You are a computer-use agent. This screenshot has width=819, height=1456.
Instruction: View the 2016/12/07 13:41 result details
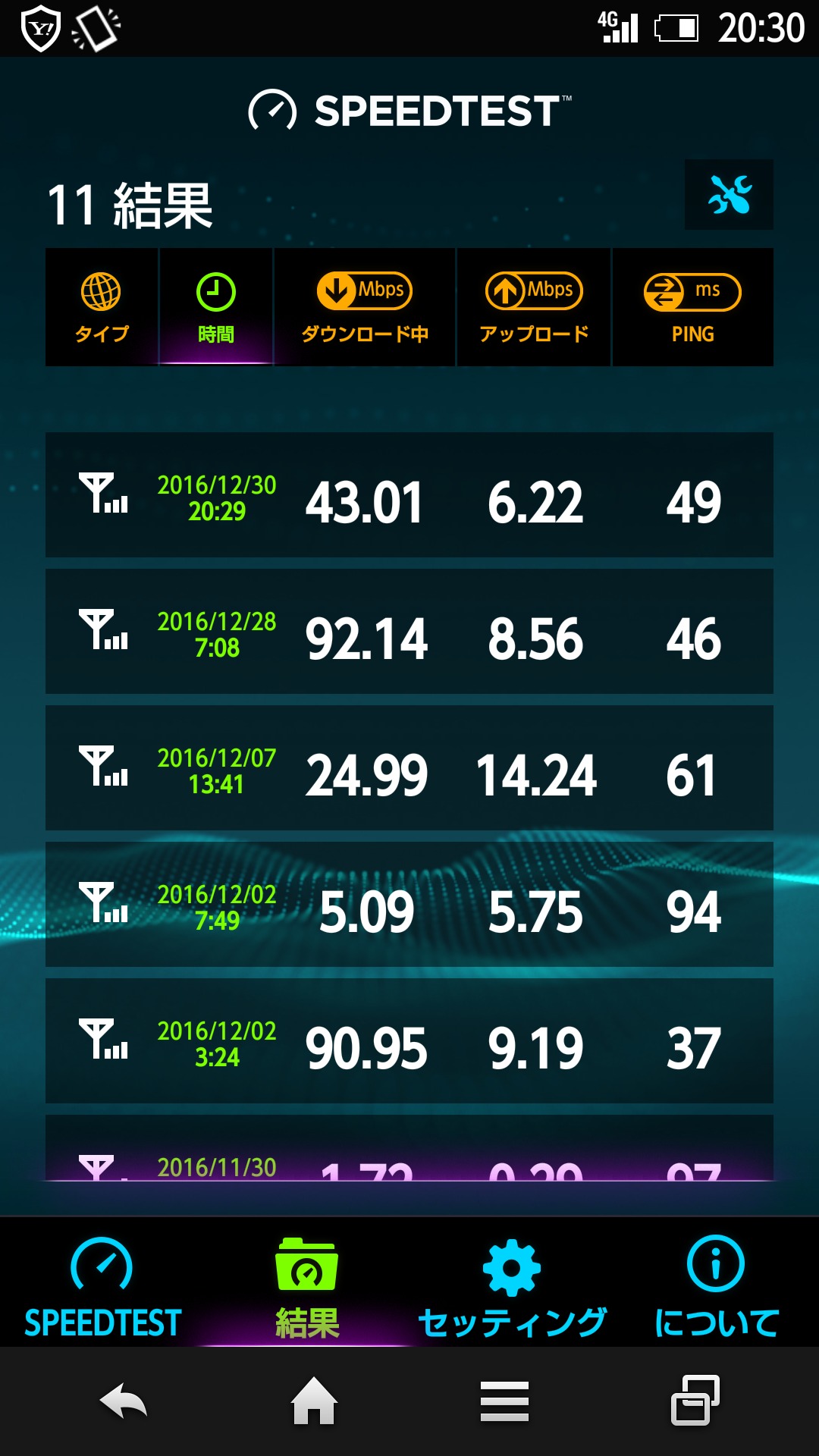point(409,768)
